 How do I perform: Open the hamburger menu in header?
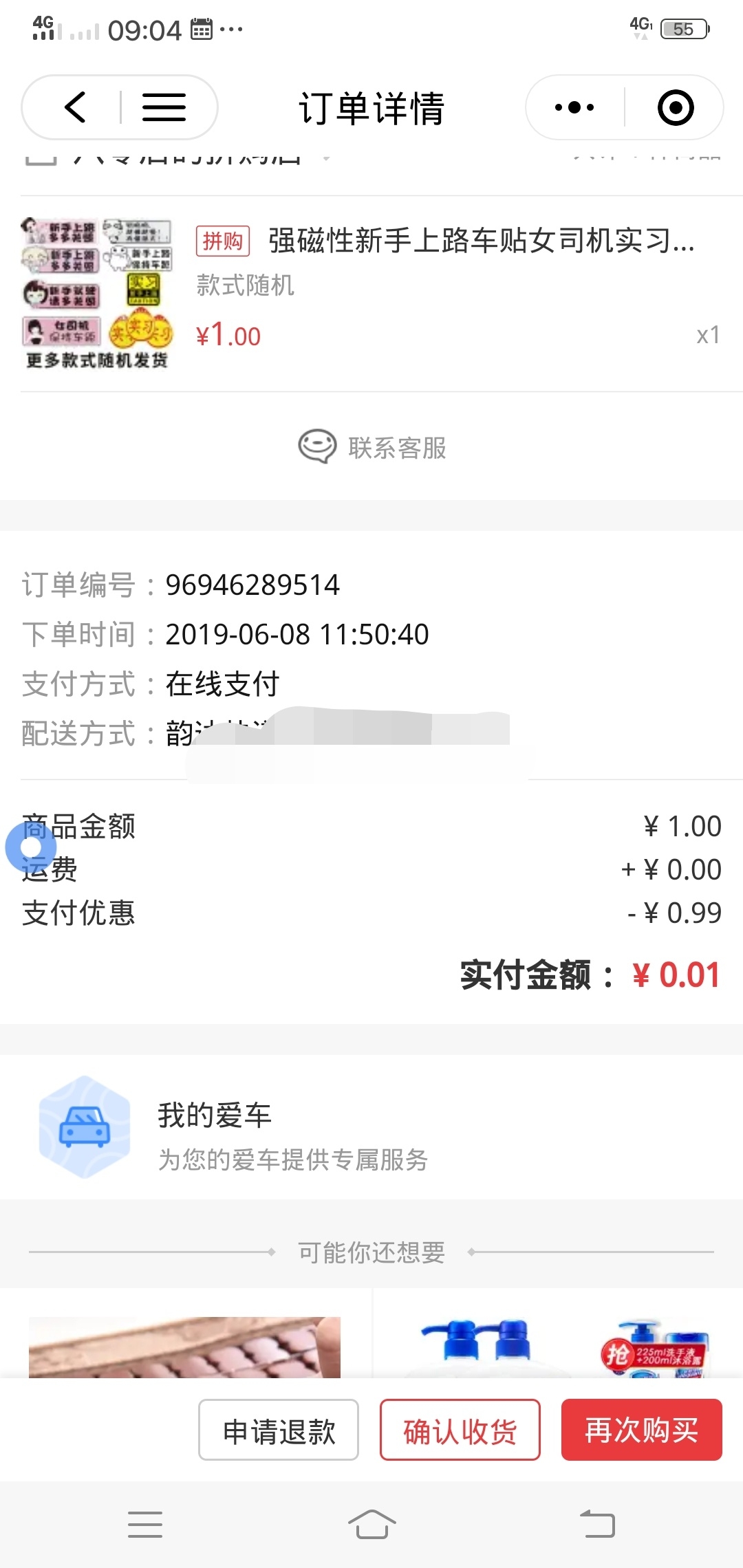(x=164, y=107)
